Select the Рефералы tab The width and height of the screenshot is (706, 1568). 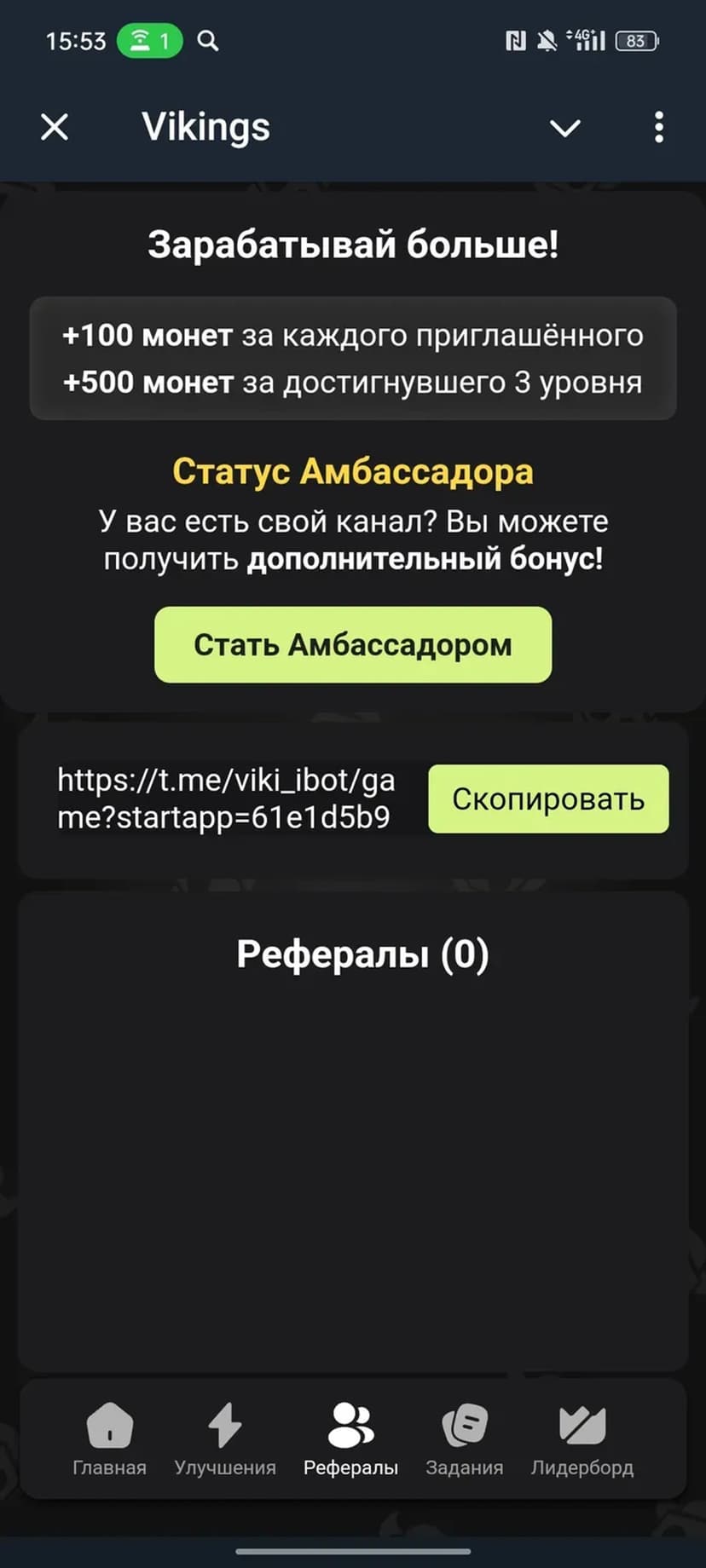350,1440
